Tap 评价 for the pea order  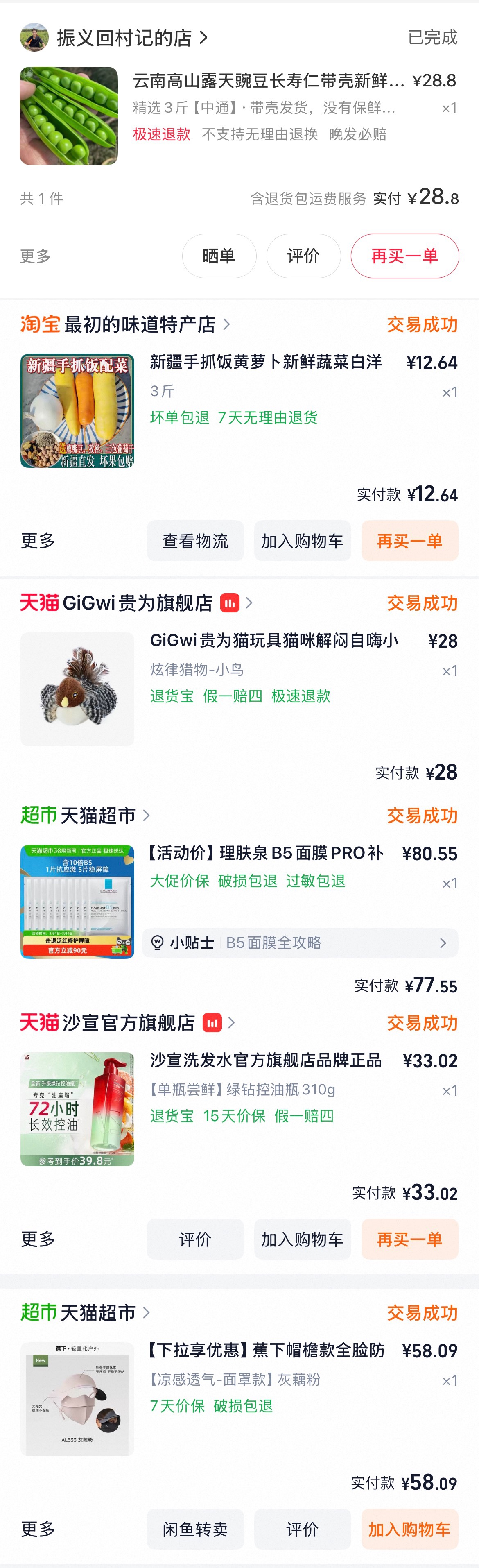click(303, 256)
